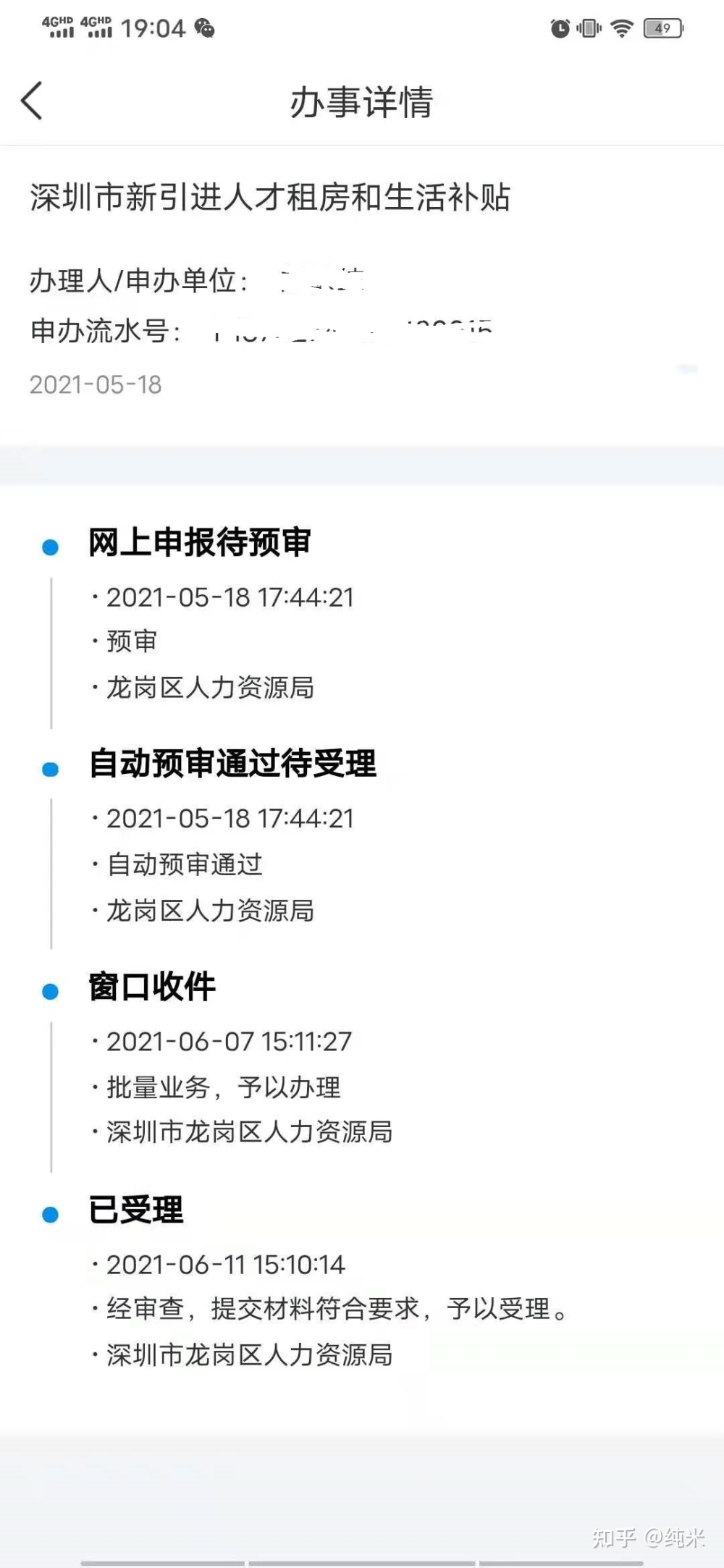Go back from the 办事详情 page
The height and width of the screenshot is (1568, 724).
pyautogui.click(x=32, y=100)
